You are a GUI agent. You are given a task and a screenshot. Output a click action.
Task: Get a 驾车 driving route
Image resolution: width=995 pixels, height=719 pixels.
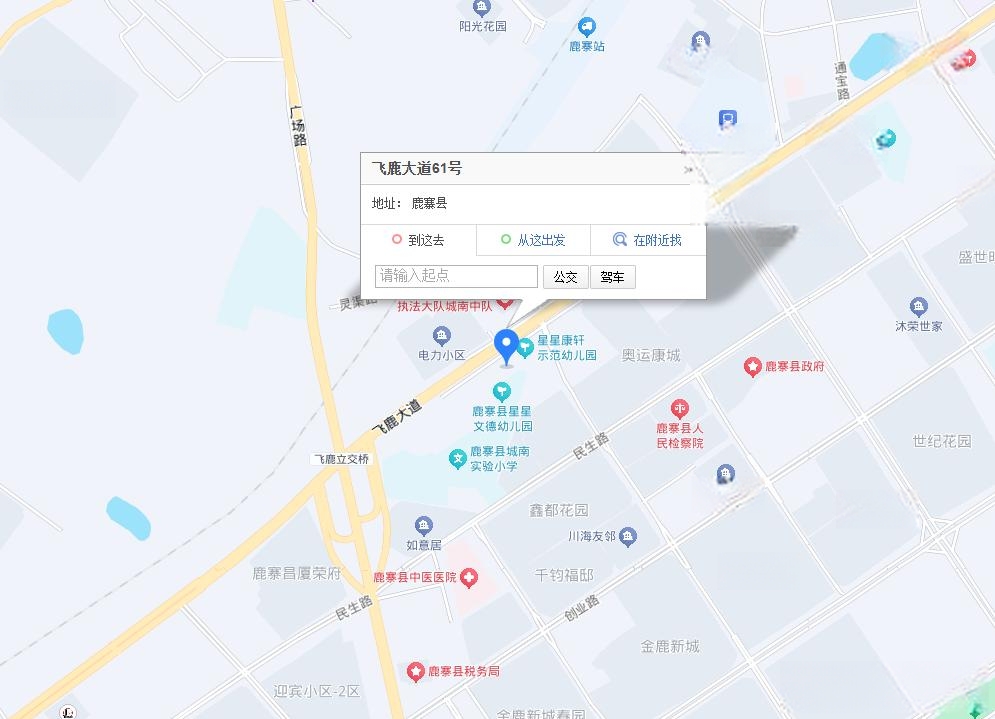[612, 277]
